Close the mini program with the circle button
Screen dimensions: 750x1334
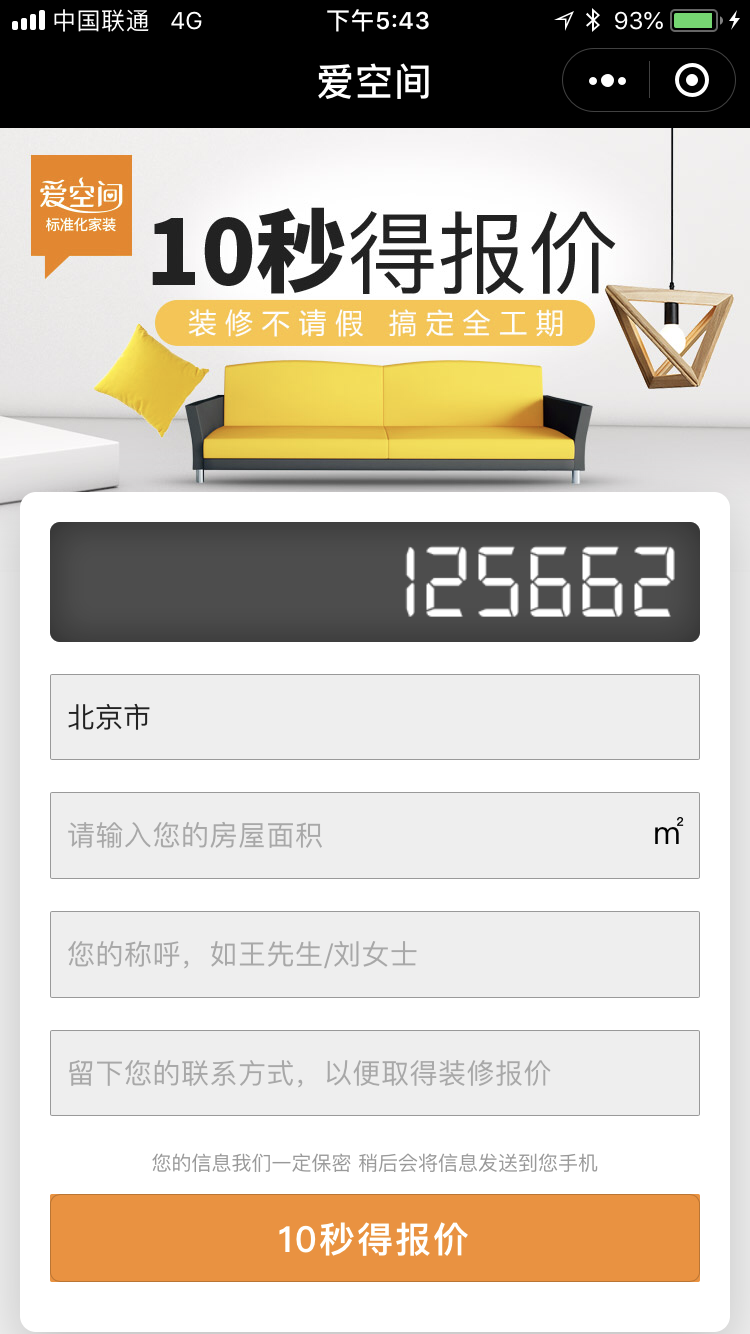pyautogui.click(x=691, y=80)
